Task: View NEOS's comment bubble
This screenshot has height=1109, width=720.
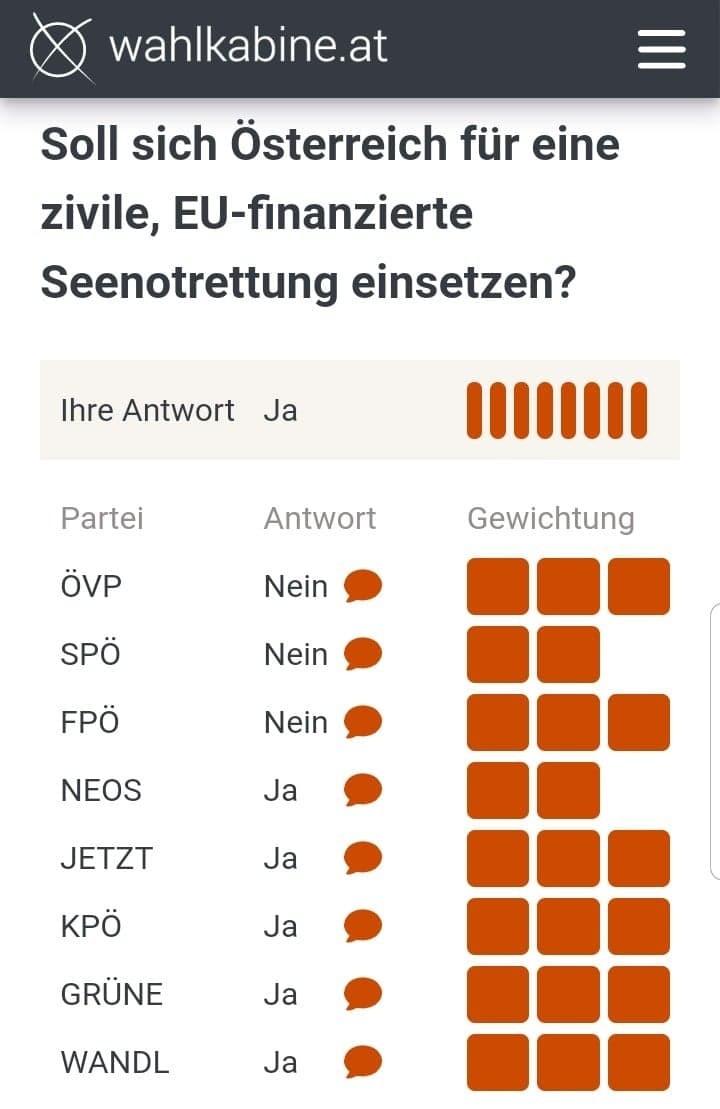Action: coord(363,790)
